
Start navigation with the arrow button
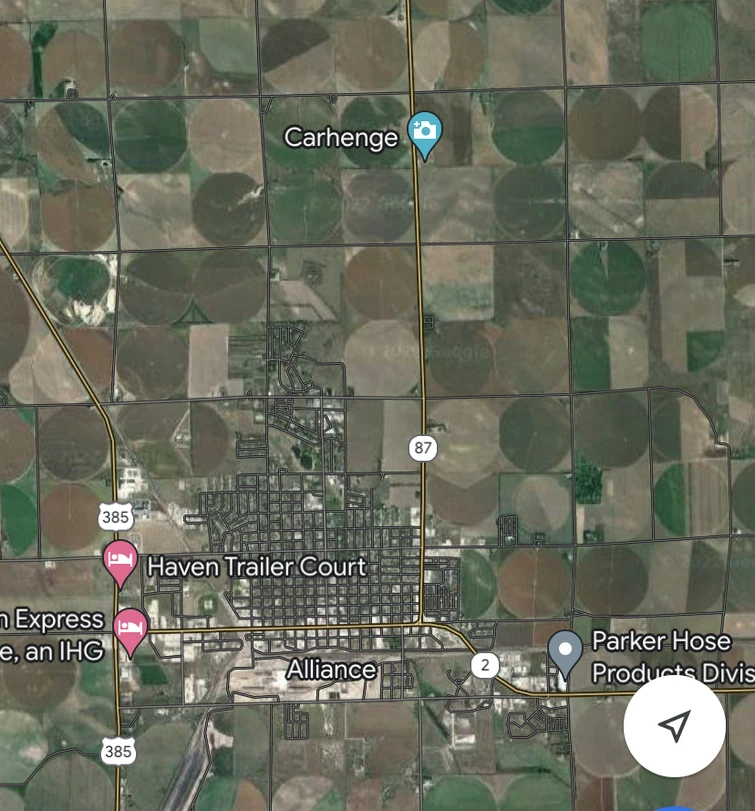pyautogui.click(x=675, y=726)
